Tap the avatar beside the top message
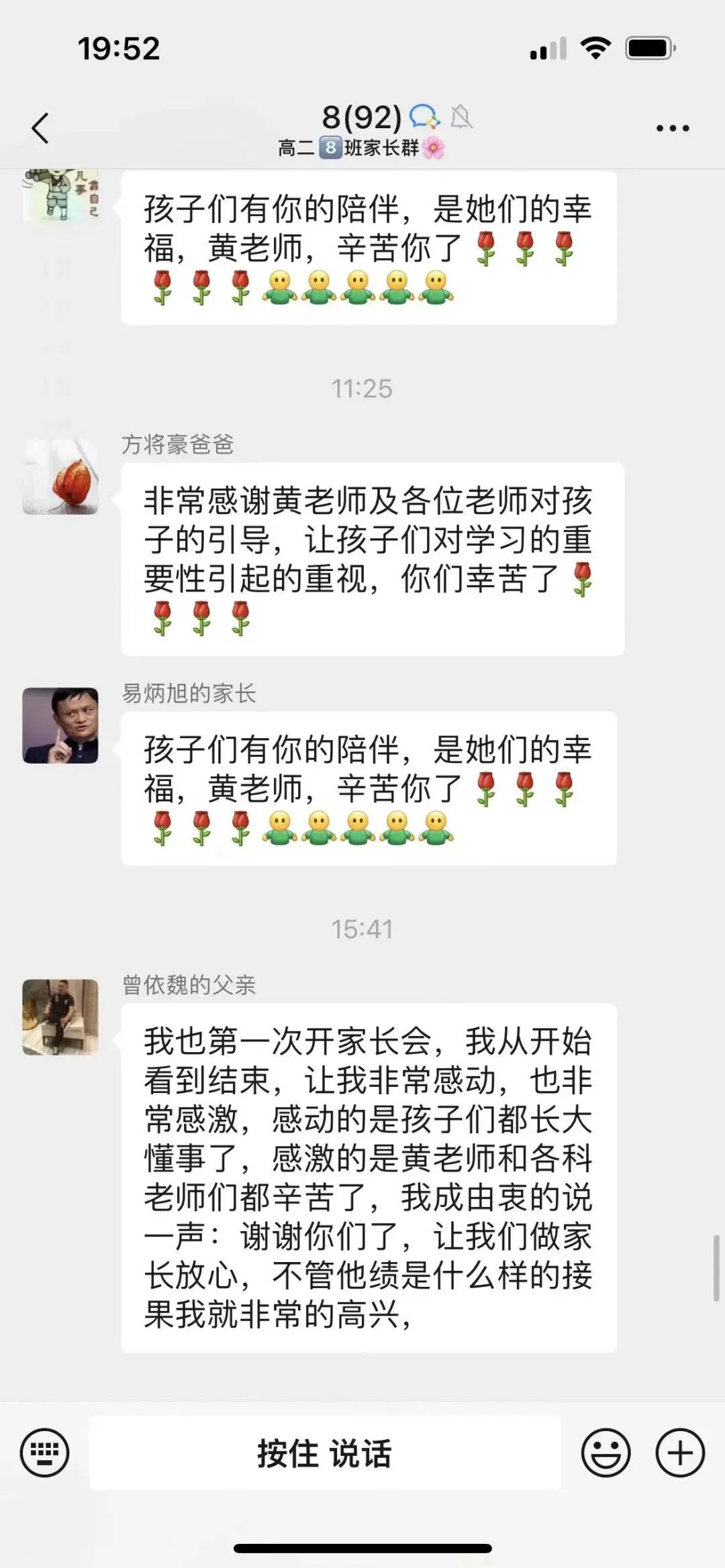This screenshot has height=1568, width=725. click(60, 196)
